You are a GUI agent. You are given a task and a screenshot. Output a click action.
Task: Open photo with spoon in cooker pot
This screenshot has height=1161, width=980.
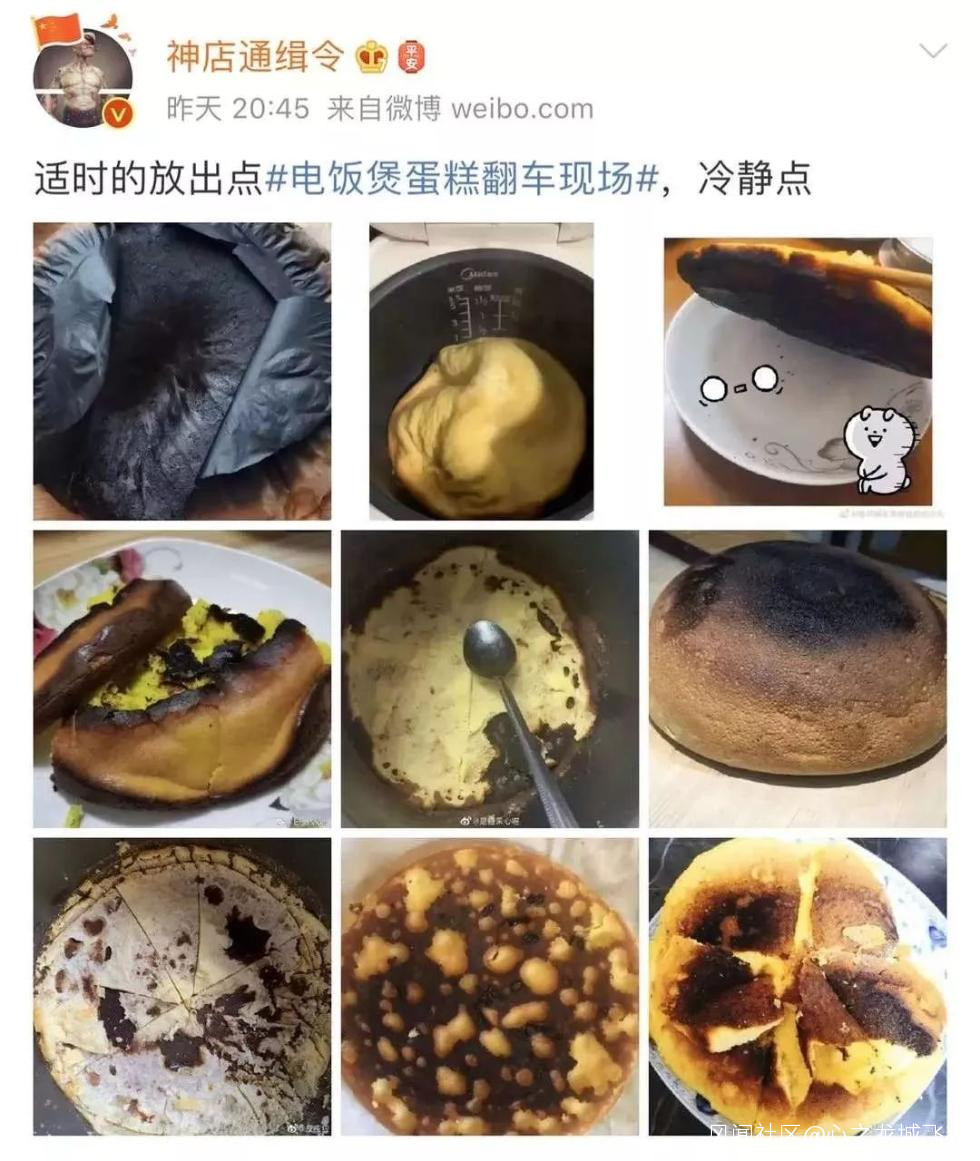pos(489,678)
